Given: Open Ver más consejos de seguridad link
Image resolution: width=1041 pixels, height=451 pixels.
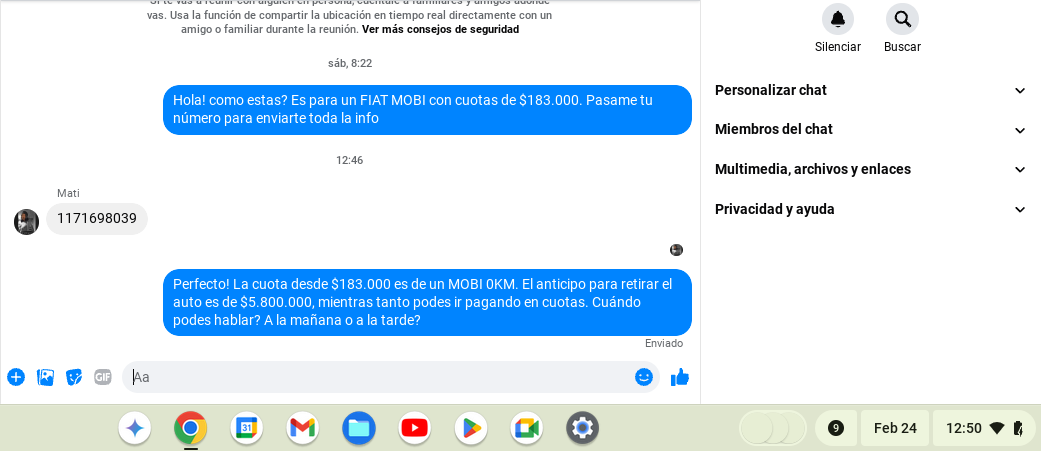Looking at the screenshot, I should (440, 30).
